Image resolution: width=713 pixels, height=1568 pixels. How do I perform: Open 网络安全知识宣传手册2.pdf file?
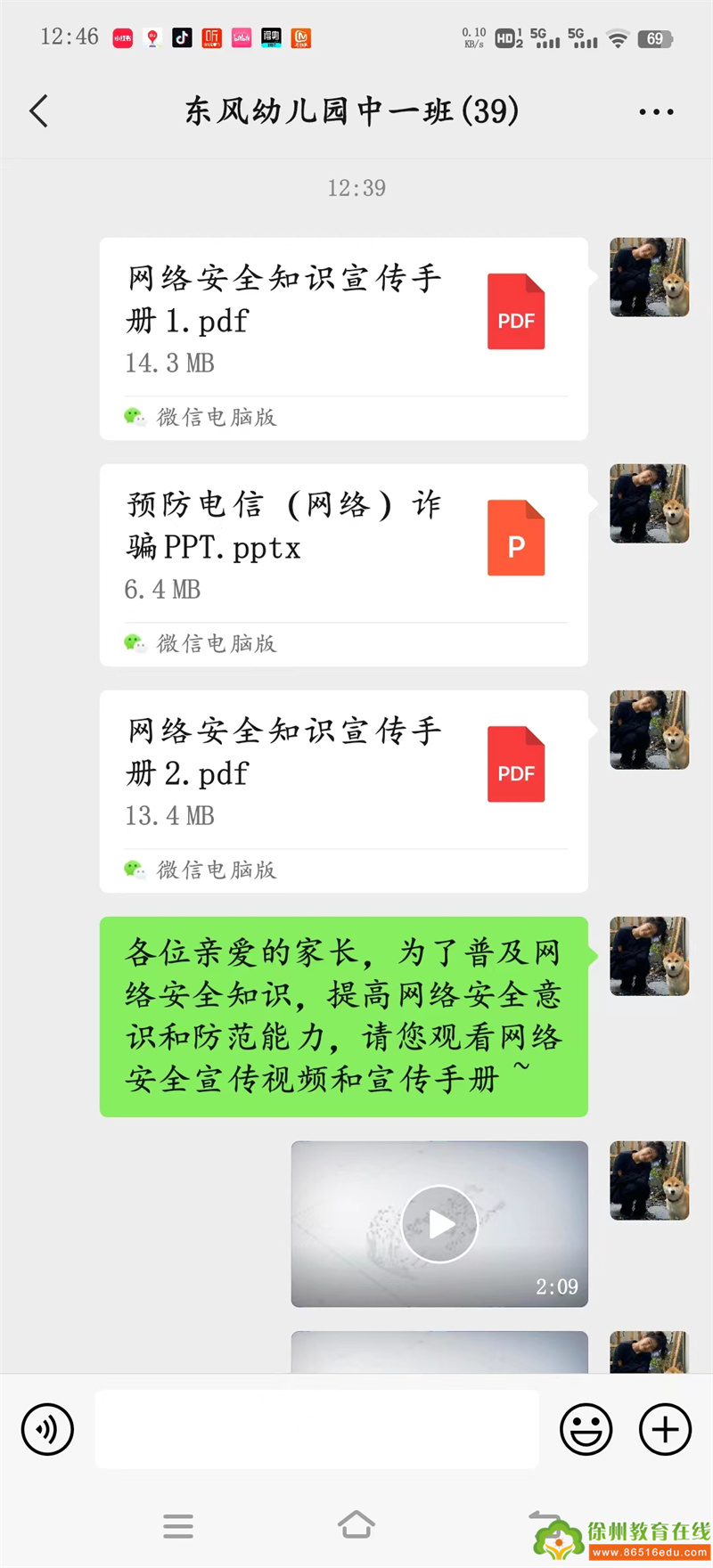click(343, 791)
